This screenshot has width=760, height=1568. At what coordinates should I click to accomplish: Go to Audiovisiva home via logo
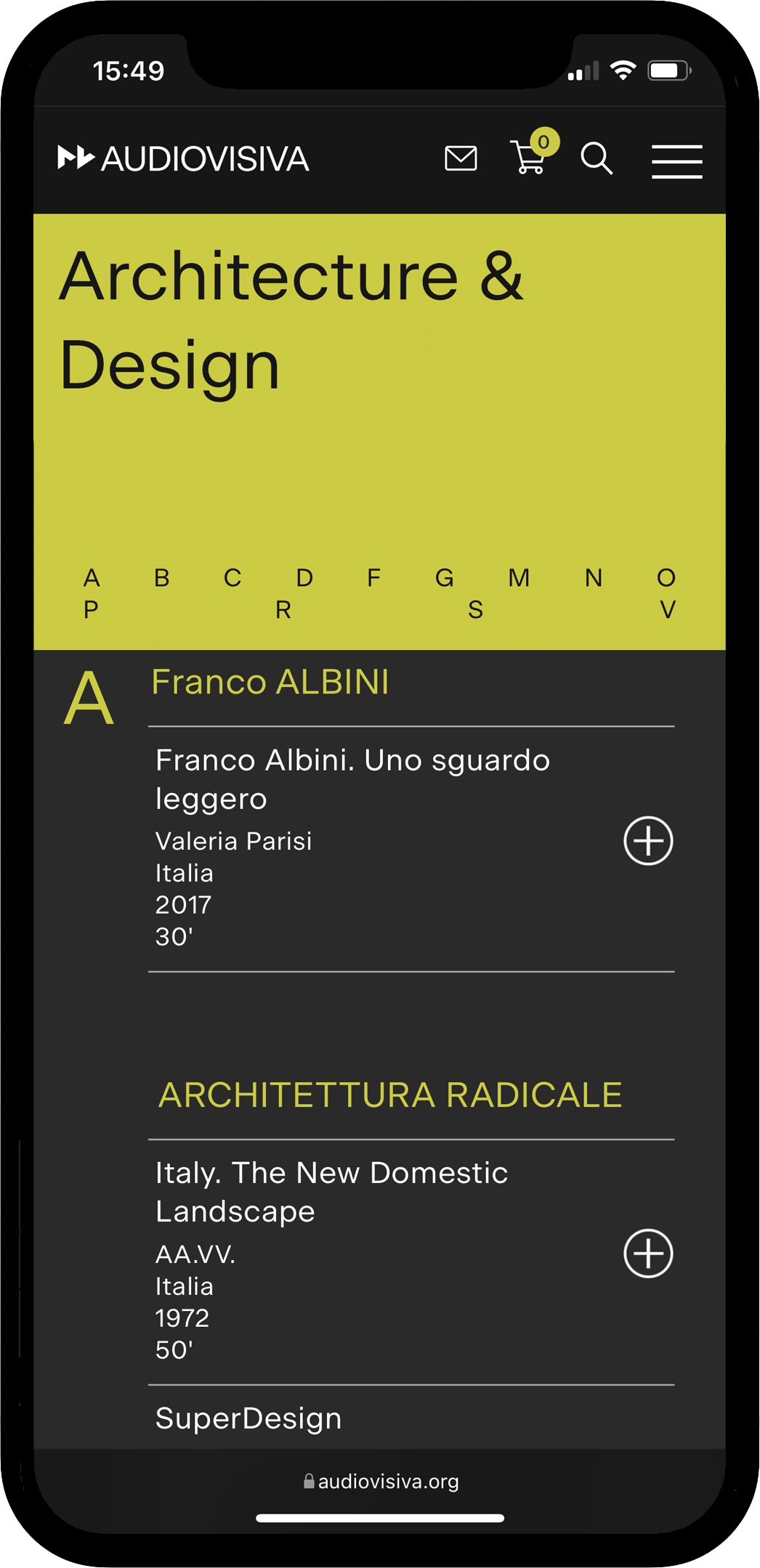point(184,158)
